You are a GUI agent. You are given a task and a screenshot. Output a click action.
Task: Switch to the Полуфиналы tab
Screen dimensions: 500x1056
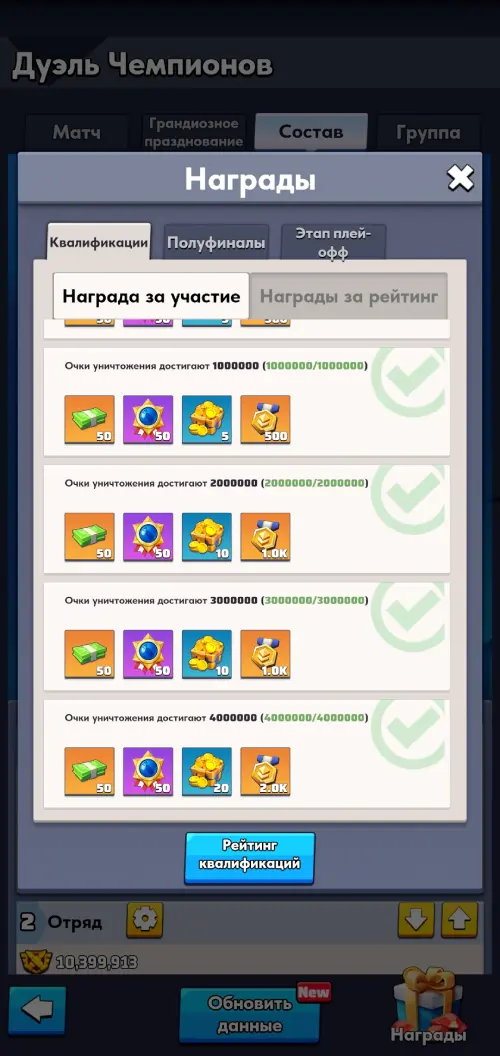pyautogui.click(x=216, y=243)
